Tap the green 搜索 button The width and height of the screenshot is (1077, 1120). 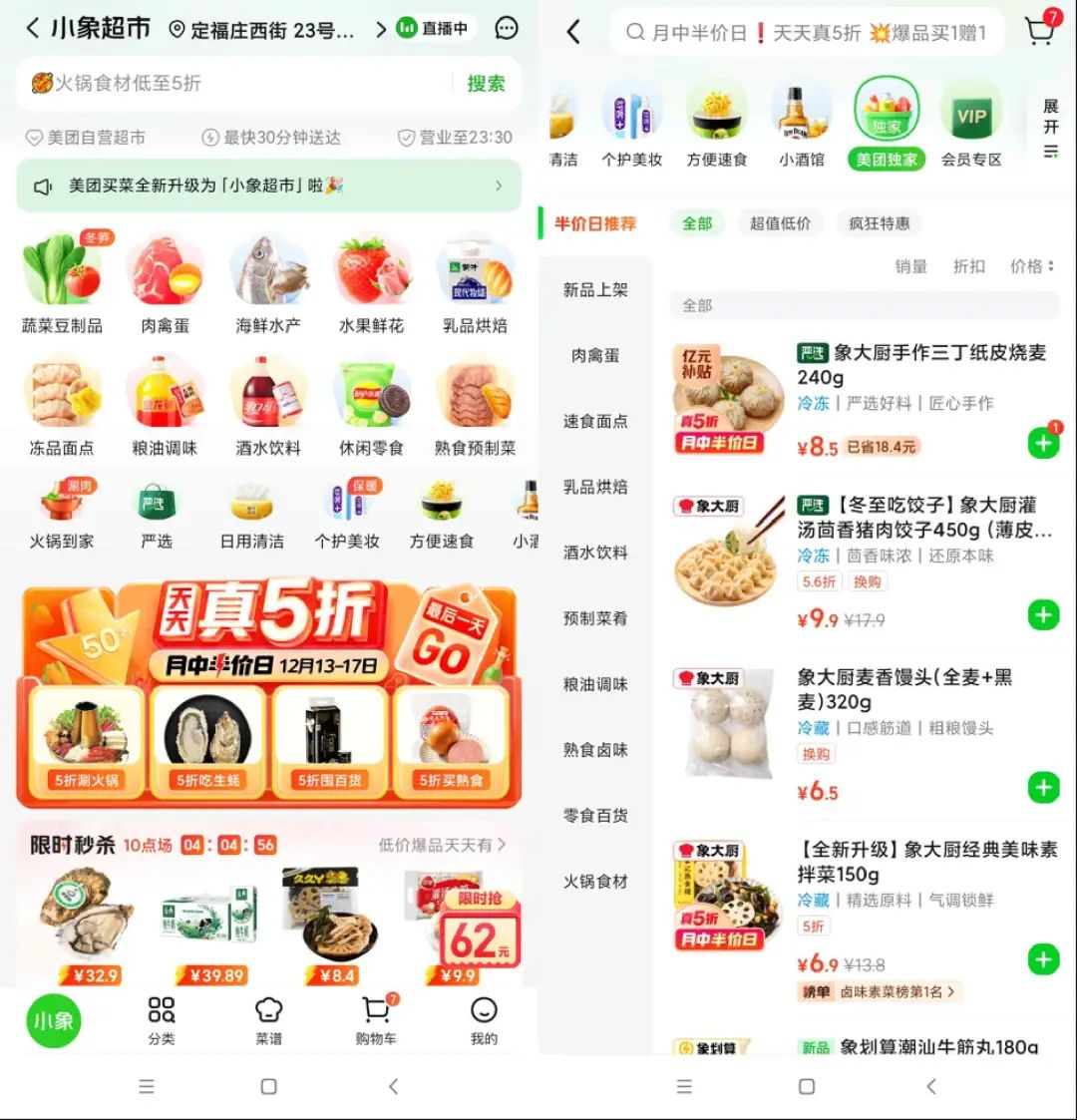[486, 84]
